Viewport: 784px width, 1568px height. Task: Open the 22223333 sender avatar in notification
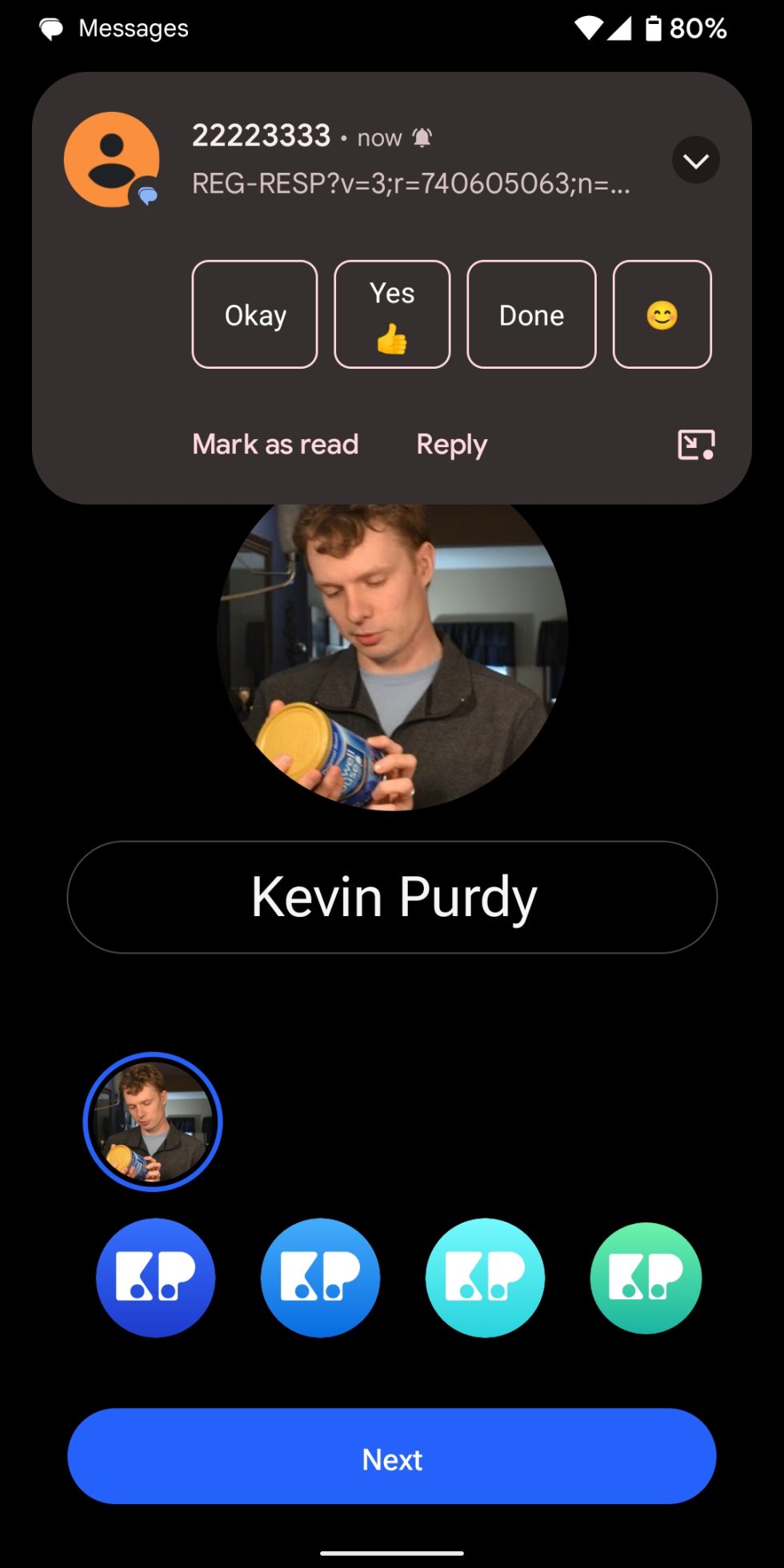(112, 160)
